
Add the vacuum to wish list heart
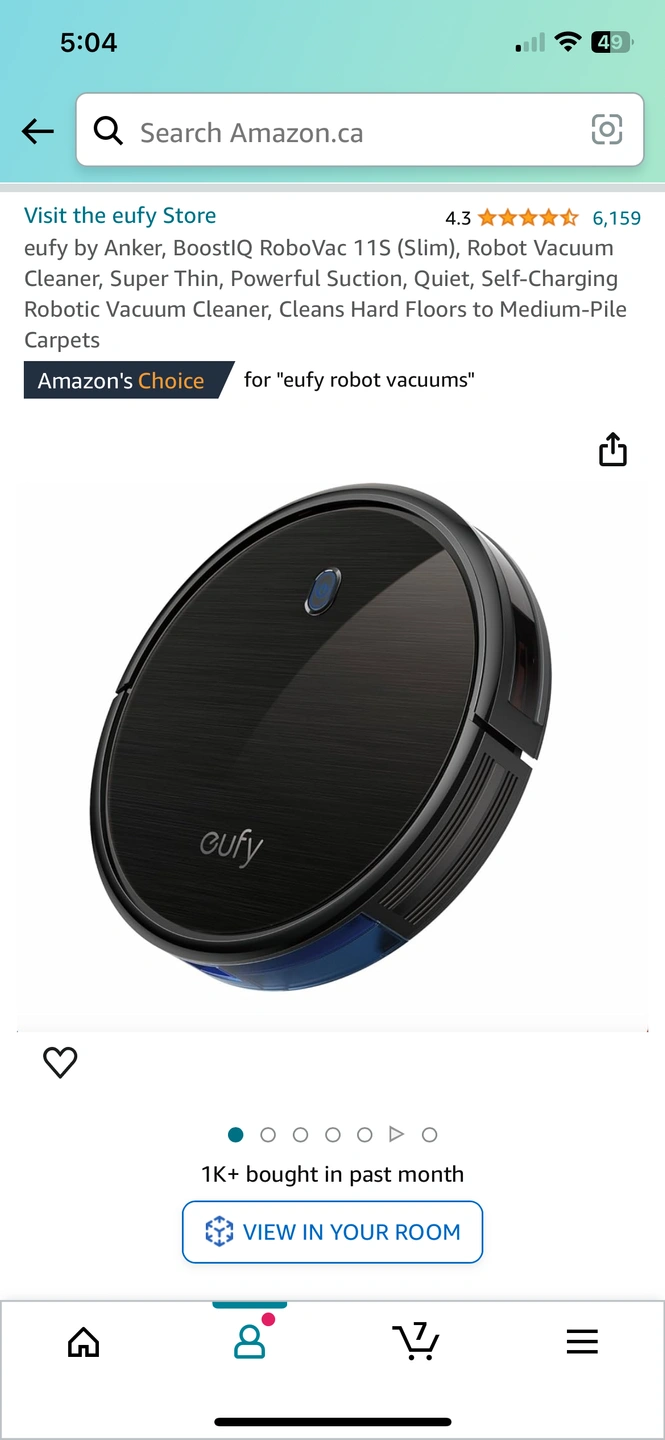60,1062
